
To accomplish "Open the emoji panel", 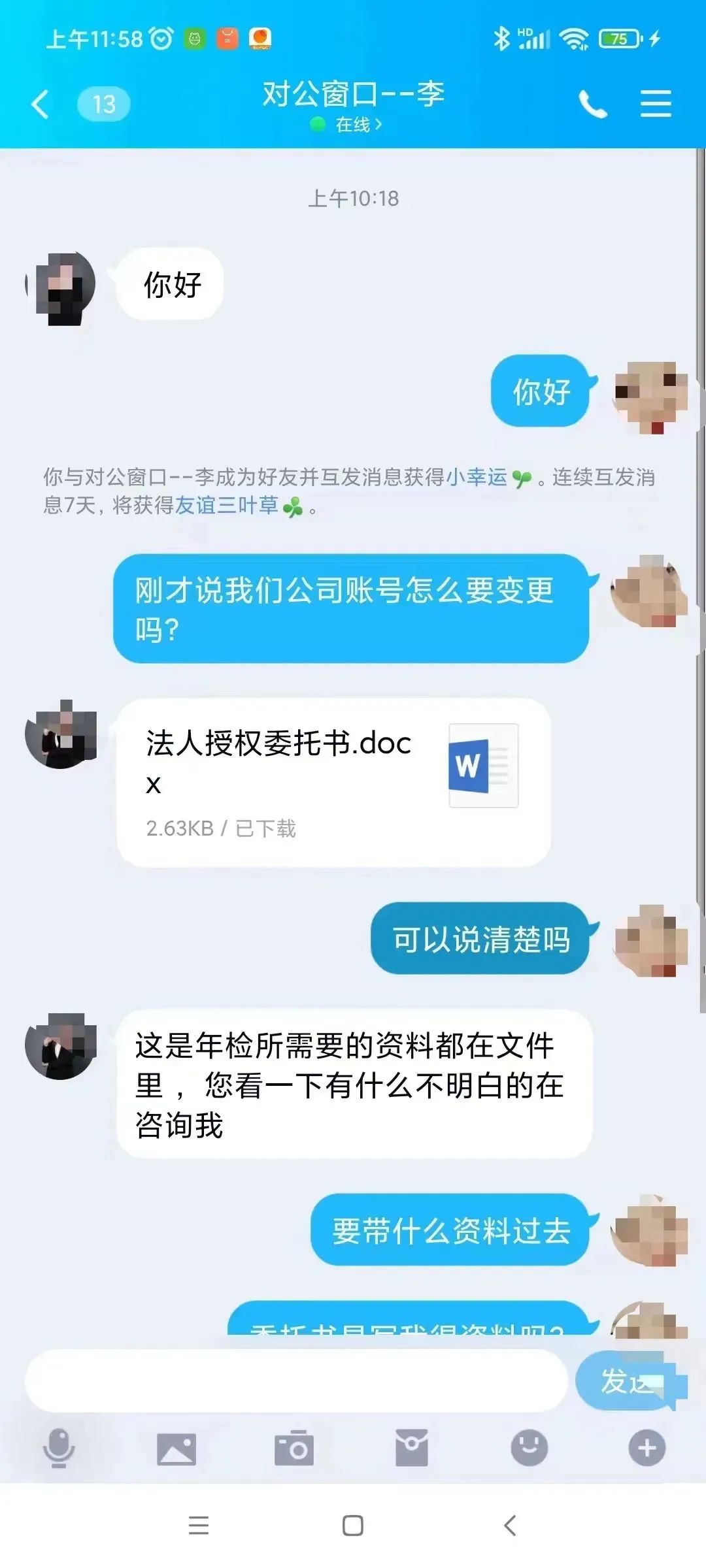I will coord(529,1448).
